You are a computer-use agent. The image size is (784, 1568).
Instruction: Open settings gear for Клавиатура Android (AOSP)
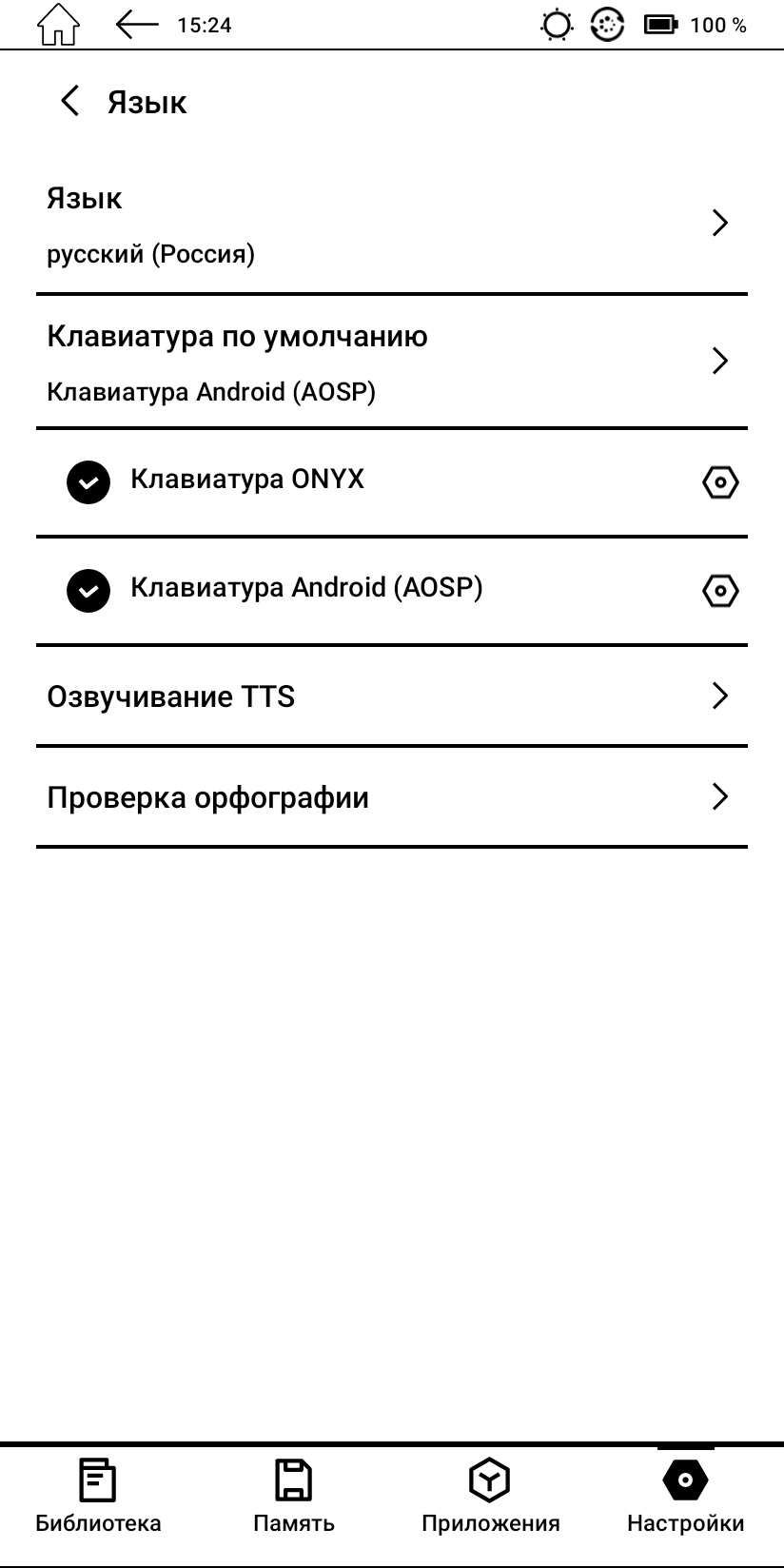point(720,591)
